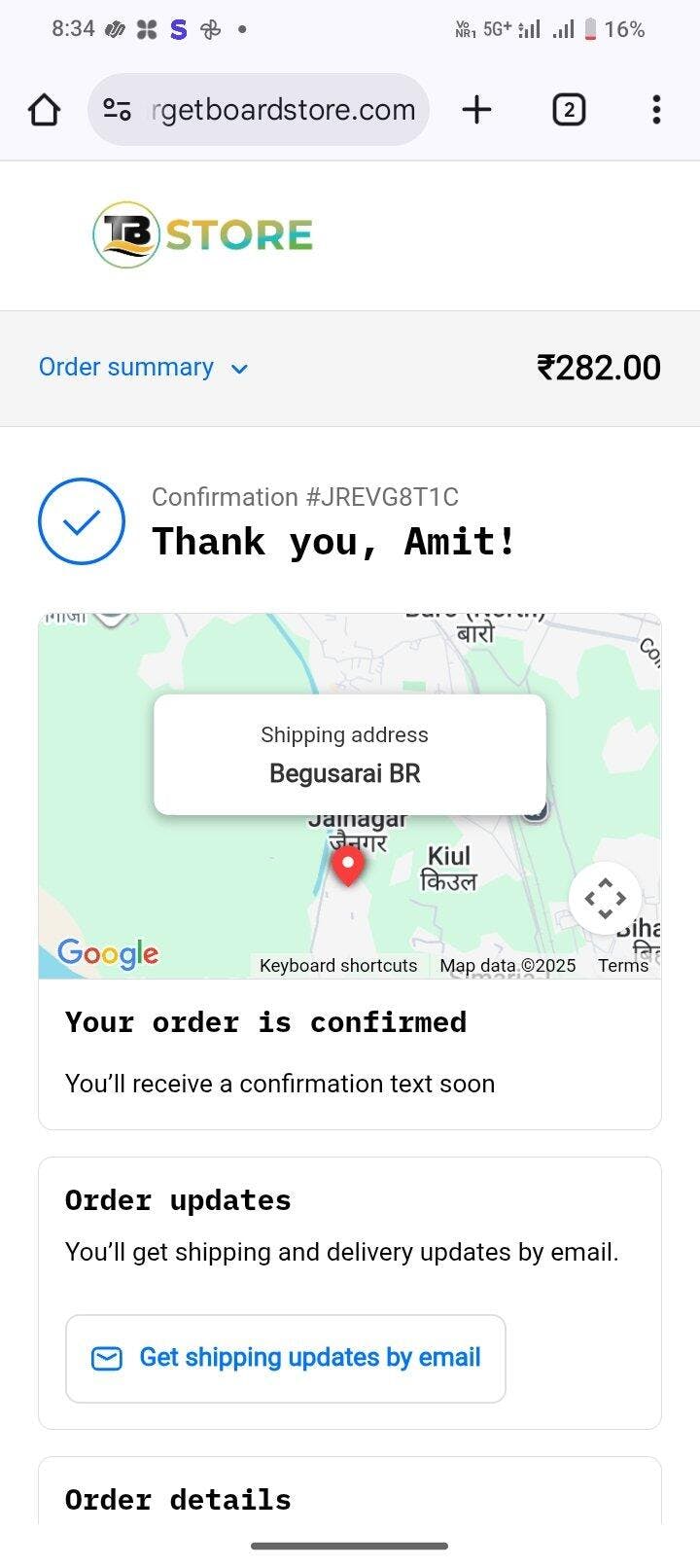700x1568 pixels.
Task: Open the map camera controls
Action: point(605,898)
